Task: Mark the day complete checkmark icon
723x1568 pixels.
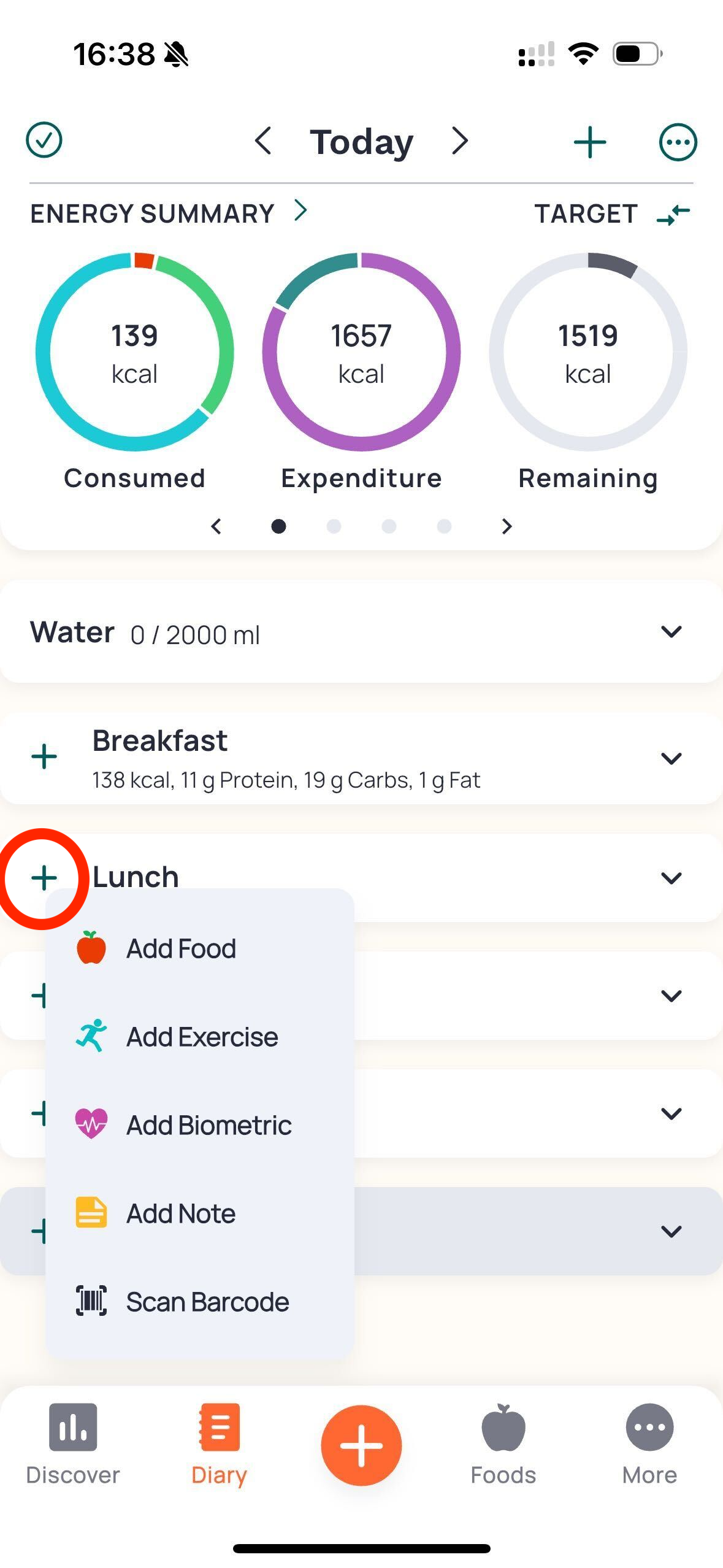Action: pyautogui.click(x=44, y=140)
